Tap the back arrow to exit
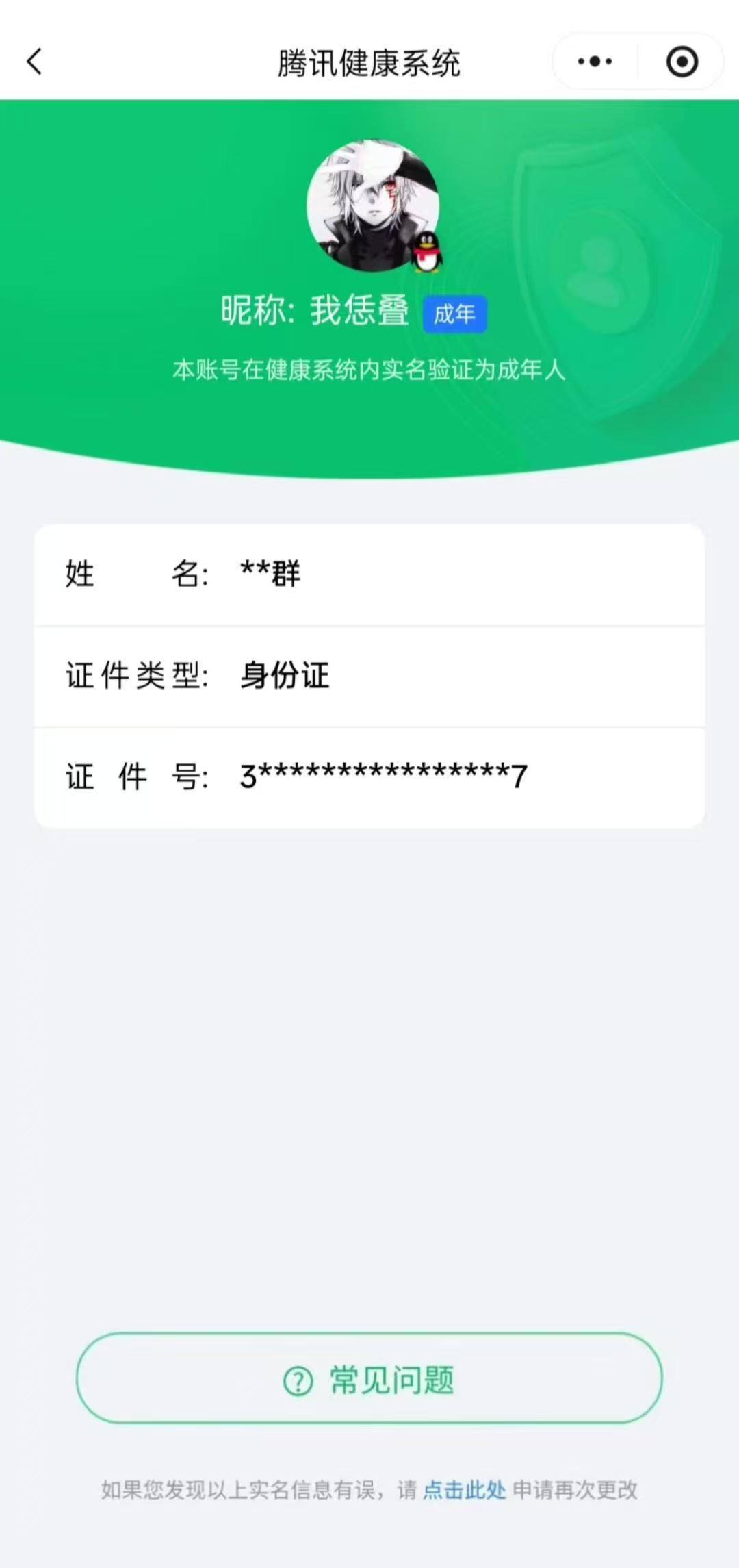 point(34,62)
